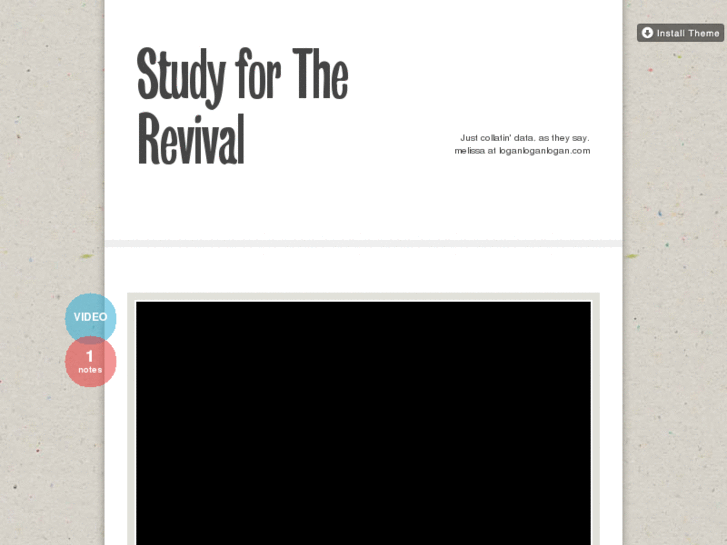Play the embedded video post
The image size is (727, 545).
[363, 420]
